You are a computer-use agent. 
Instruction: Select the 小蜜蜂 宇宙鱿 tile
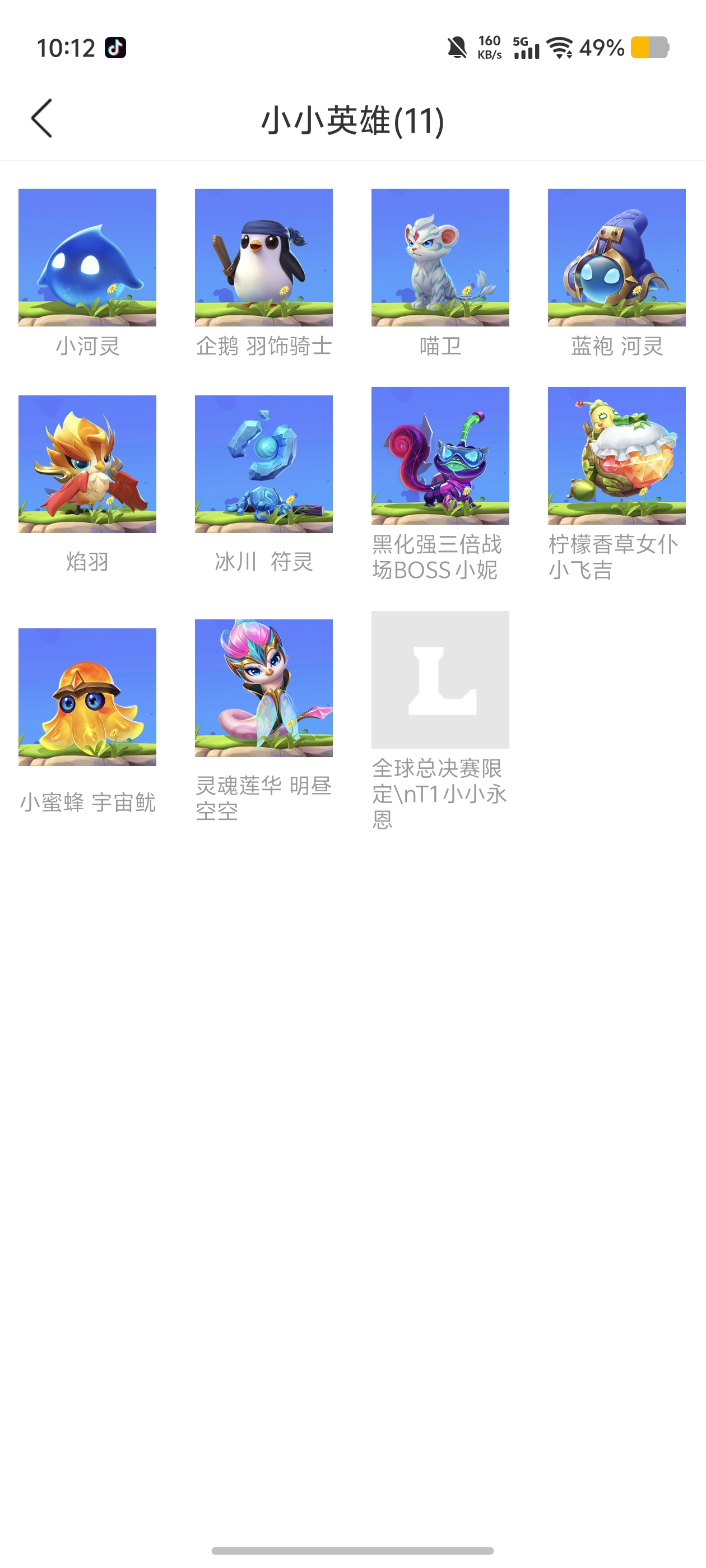87,697
